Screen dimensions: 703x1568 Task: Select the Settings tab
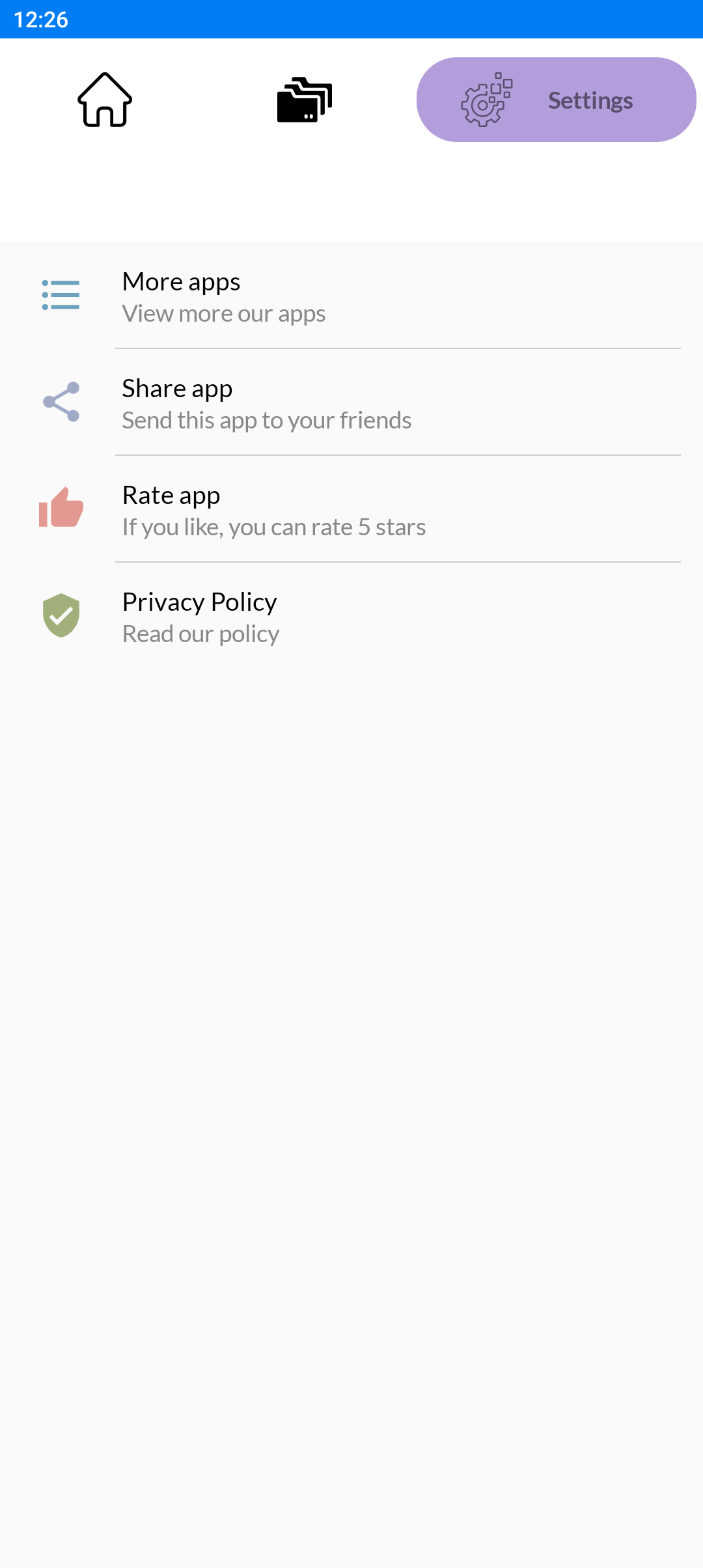(556, 100)
